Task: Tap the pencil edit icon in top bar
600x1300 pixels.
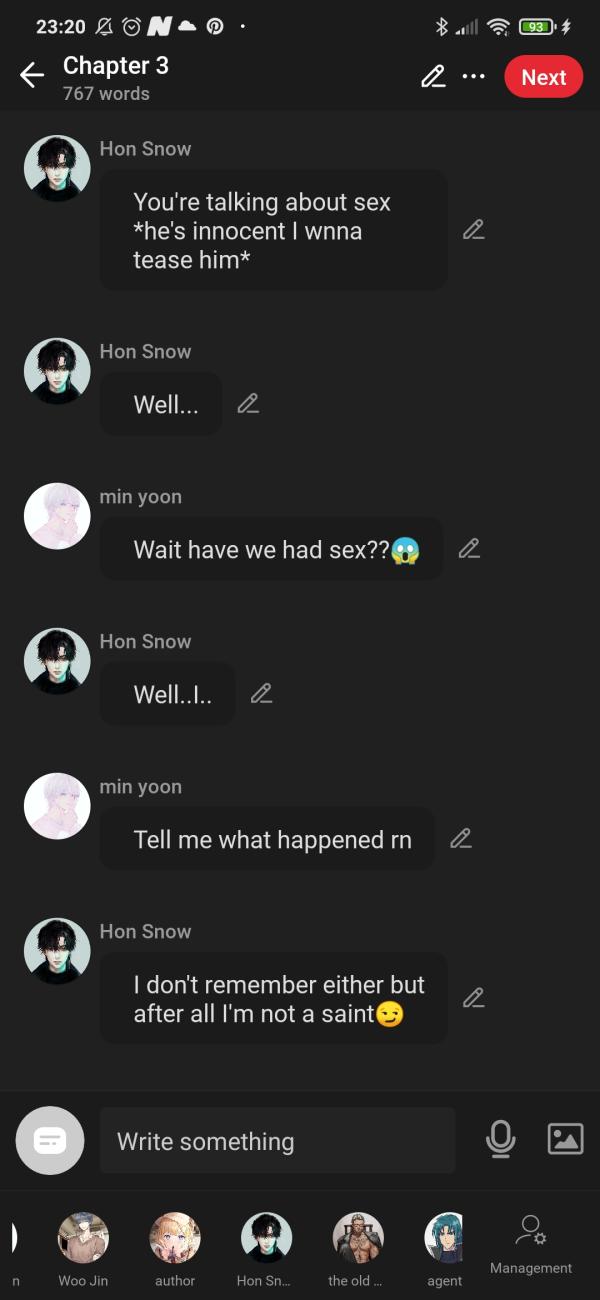Action: click(x=433, y=77)
